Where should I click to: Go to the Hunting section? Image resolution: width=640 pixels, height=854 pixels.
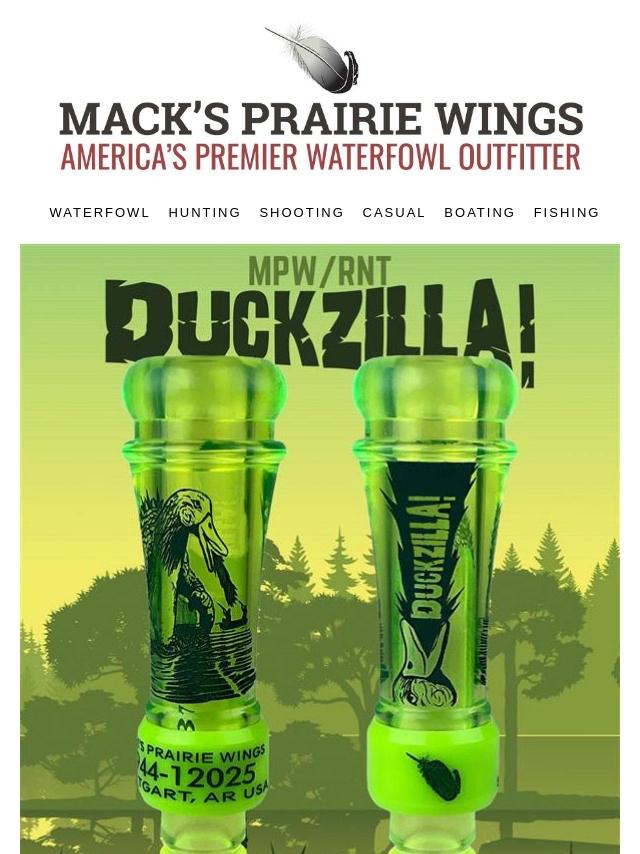tap(204, 213)
